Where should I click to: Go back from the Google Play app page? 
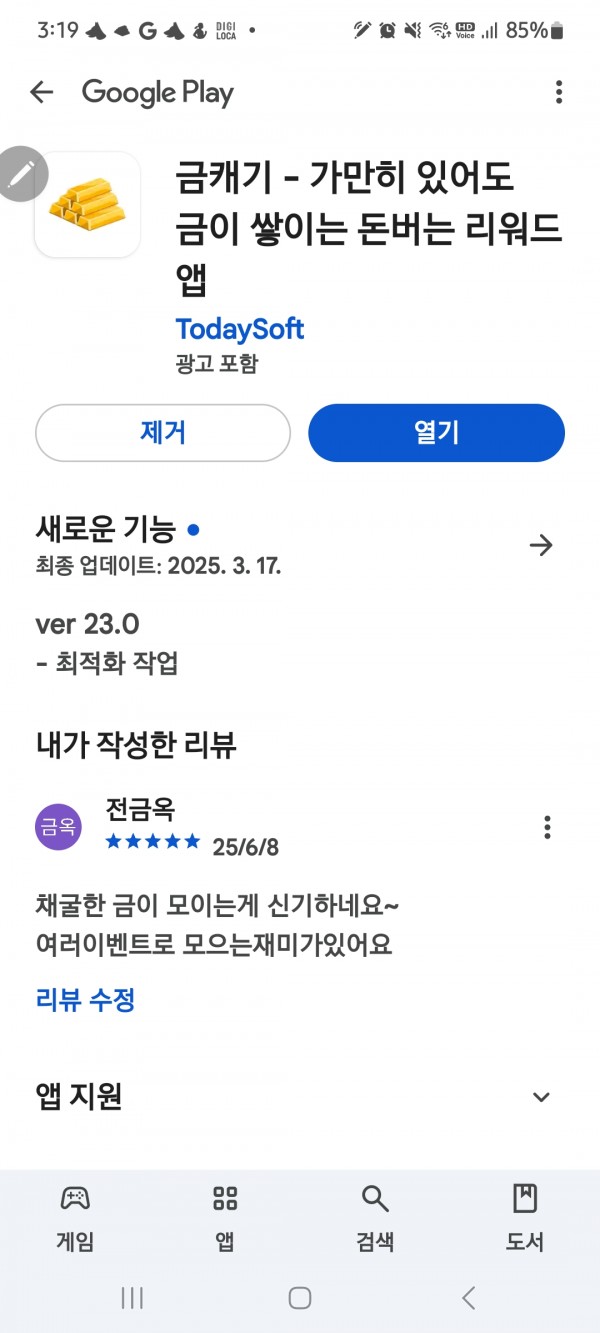pos(41,93)
